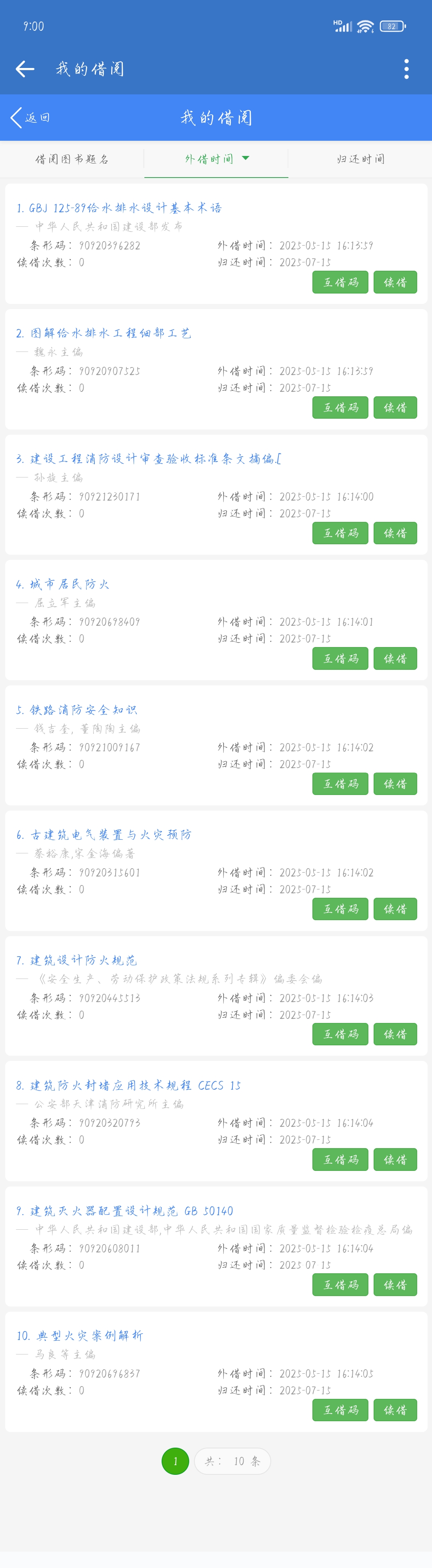
Task: Get 互借码 for 典型火灾案例解析
Action: point(340,1410)
